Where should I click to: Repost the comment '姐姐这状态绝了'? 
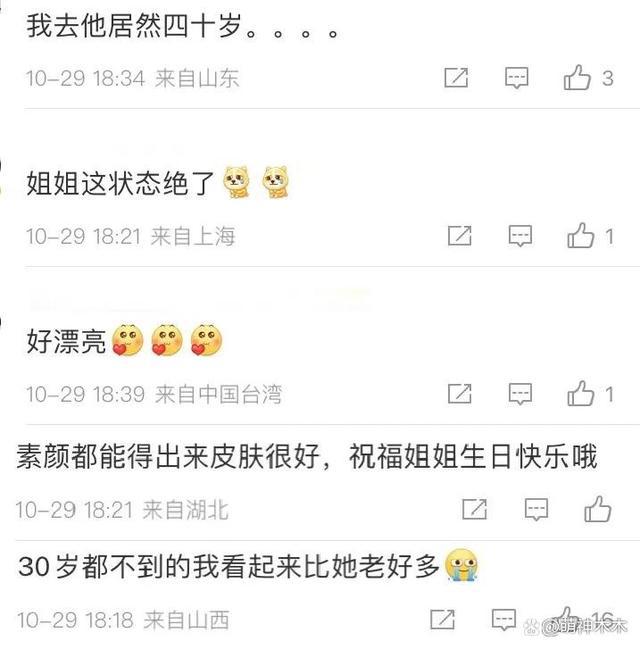(x=459, y=236)
